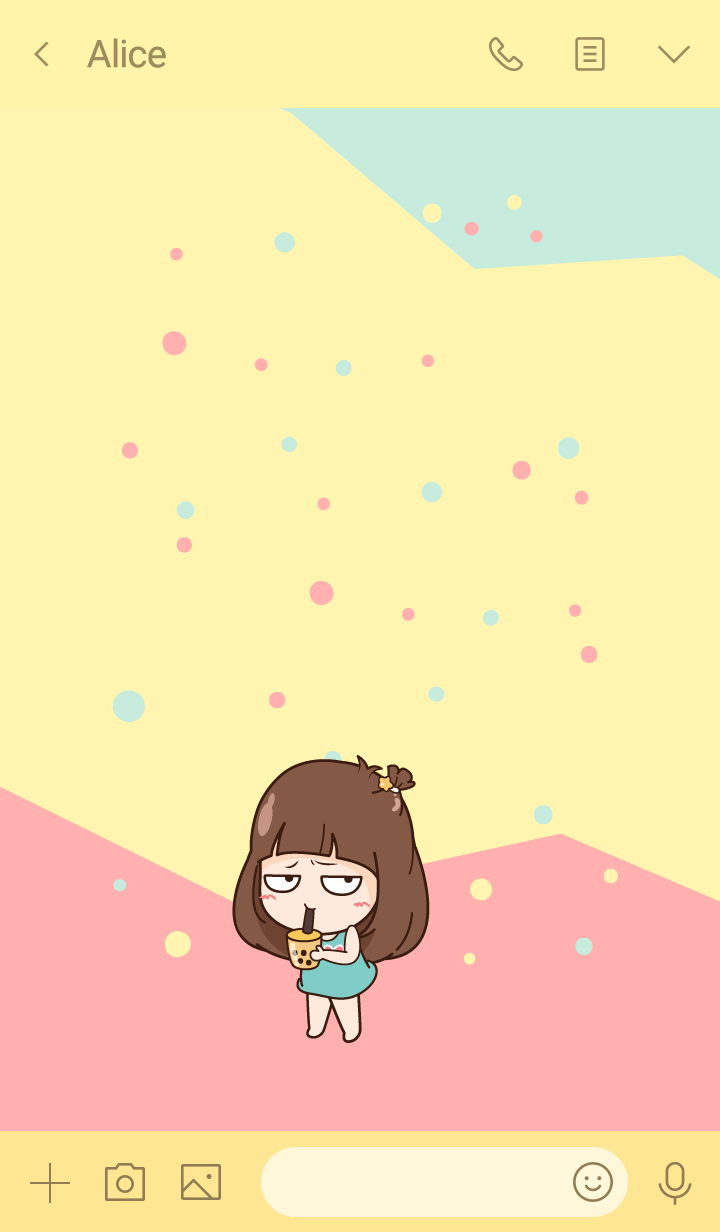Record a voice message with the microphone
This screenshot has height=1232, width=720.
675,1182
